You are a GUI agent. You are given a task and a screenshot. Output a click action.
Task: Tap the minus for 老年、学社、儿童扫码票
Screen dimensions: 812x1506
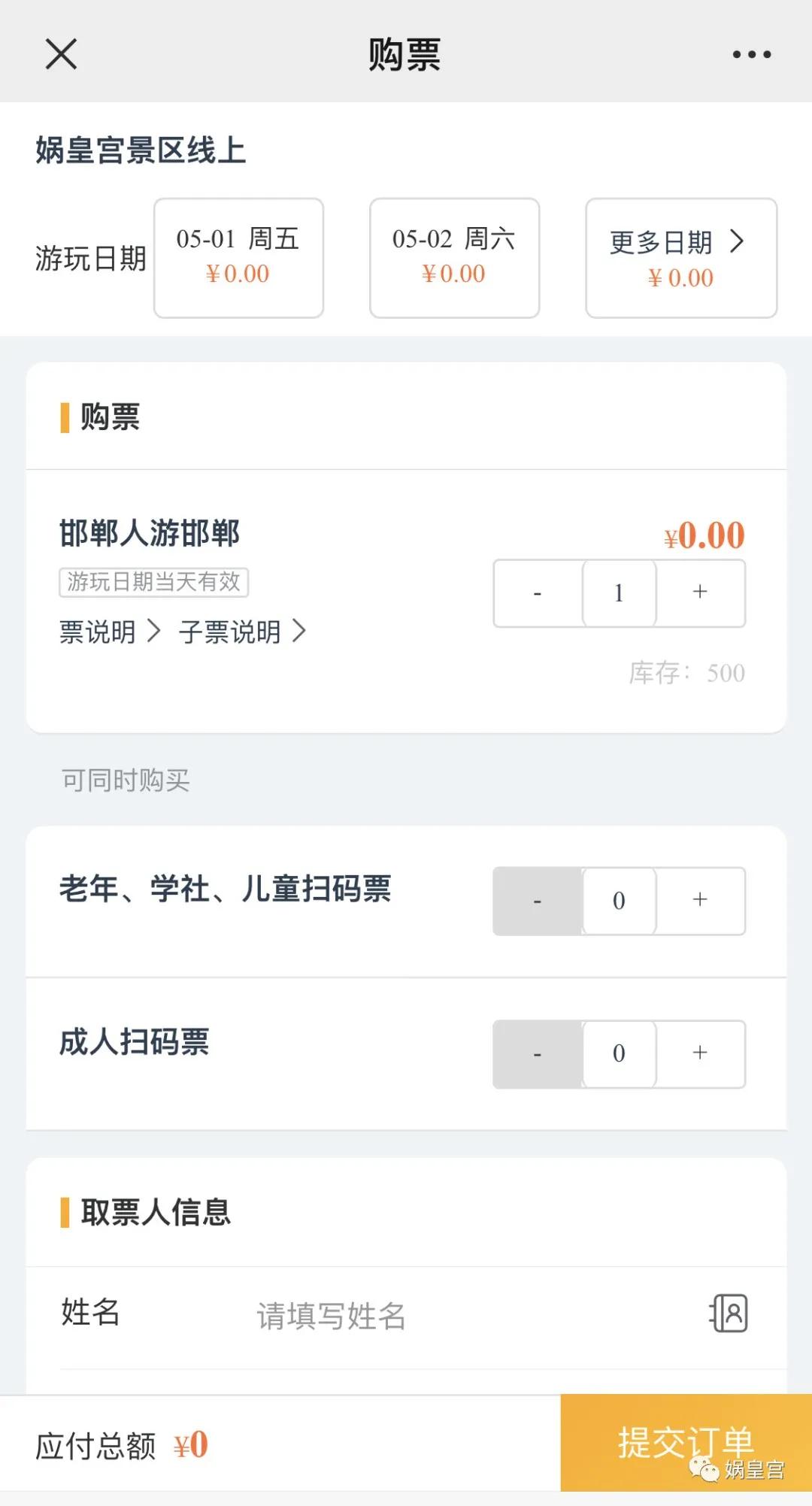point(537,900)
